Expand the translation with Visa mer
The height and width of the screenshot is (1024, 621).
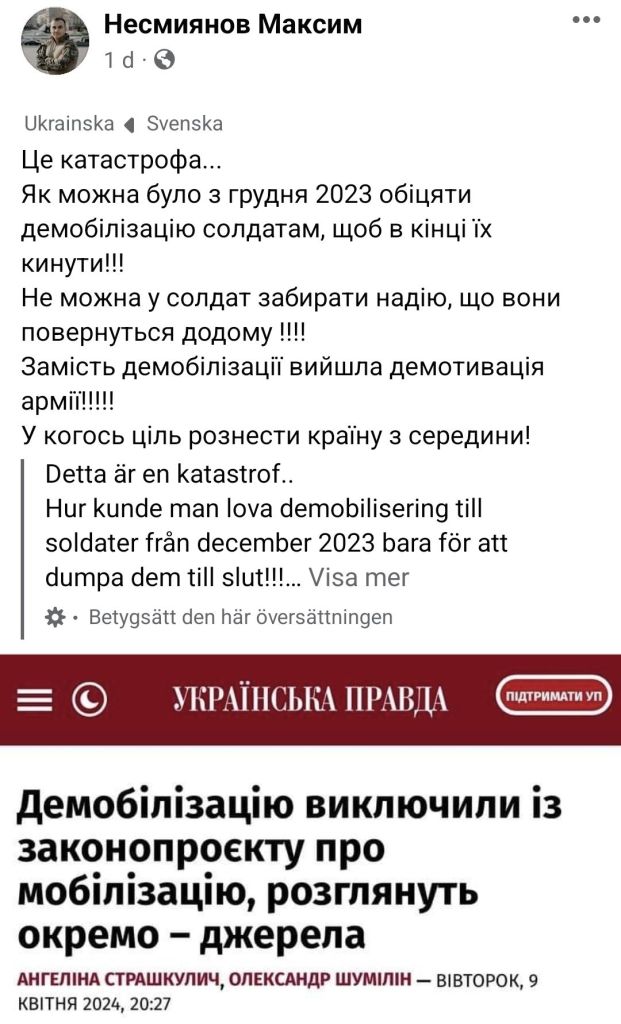[358, 577]
